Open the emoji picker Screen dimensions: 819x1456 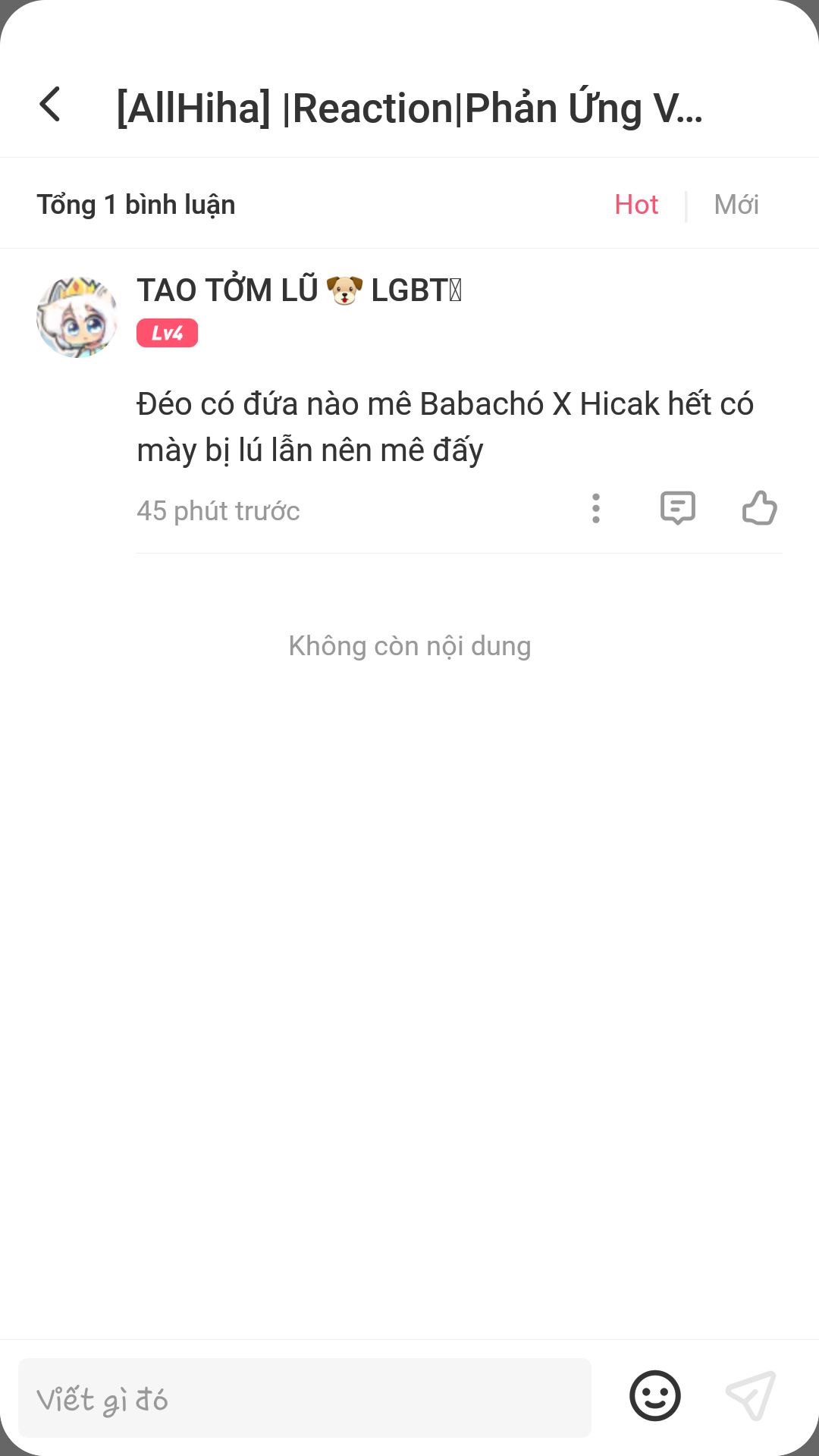[x=655, y=1396]
